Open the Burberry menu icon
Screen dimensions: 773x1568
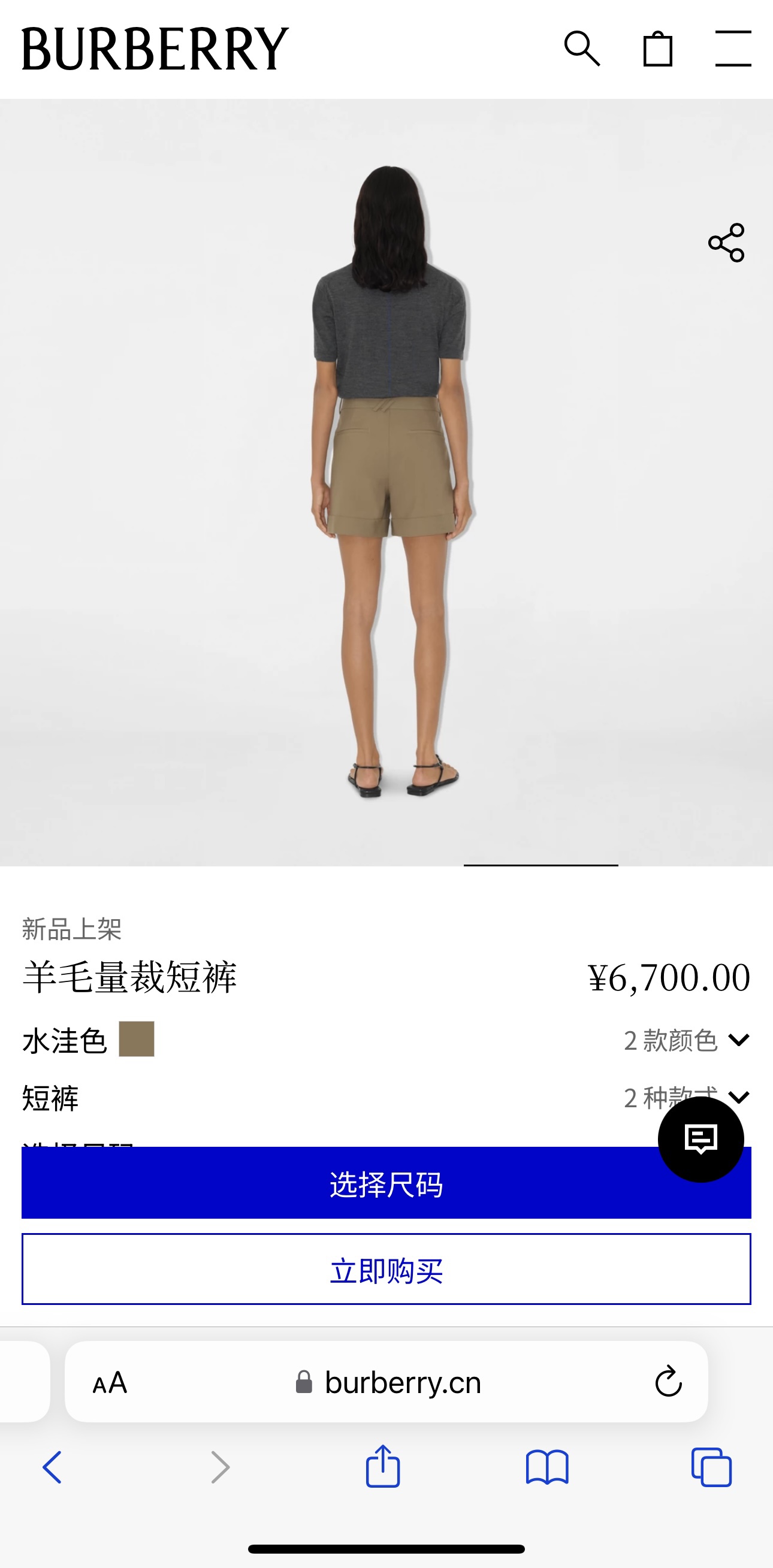click(x=732, y=49)
